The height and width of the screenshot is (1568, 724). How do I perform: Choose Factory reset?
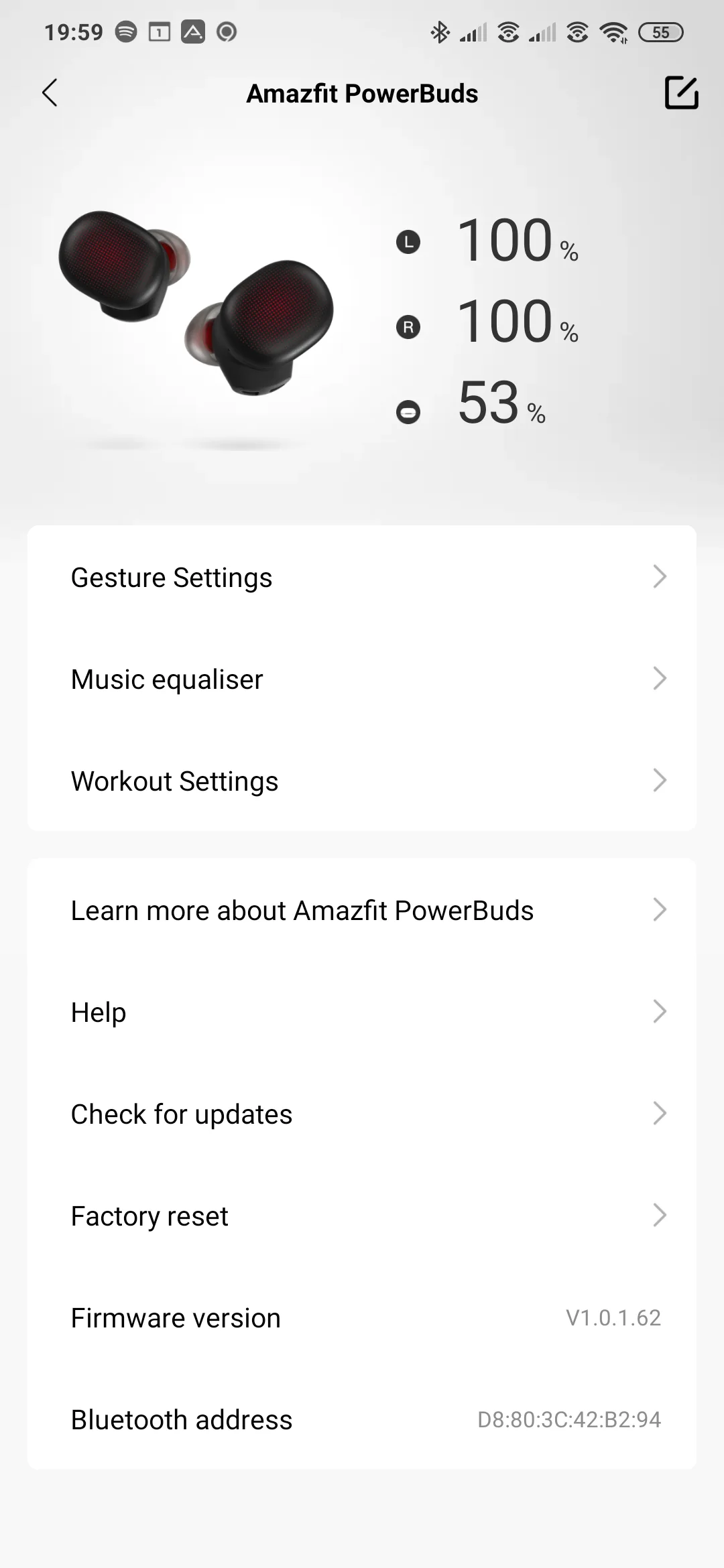point(362,1216)
